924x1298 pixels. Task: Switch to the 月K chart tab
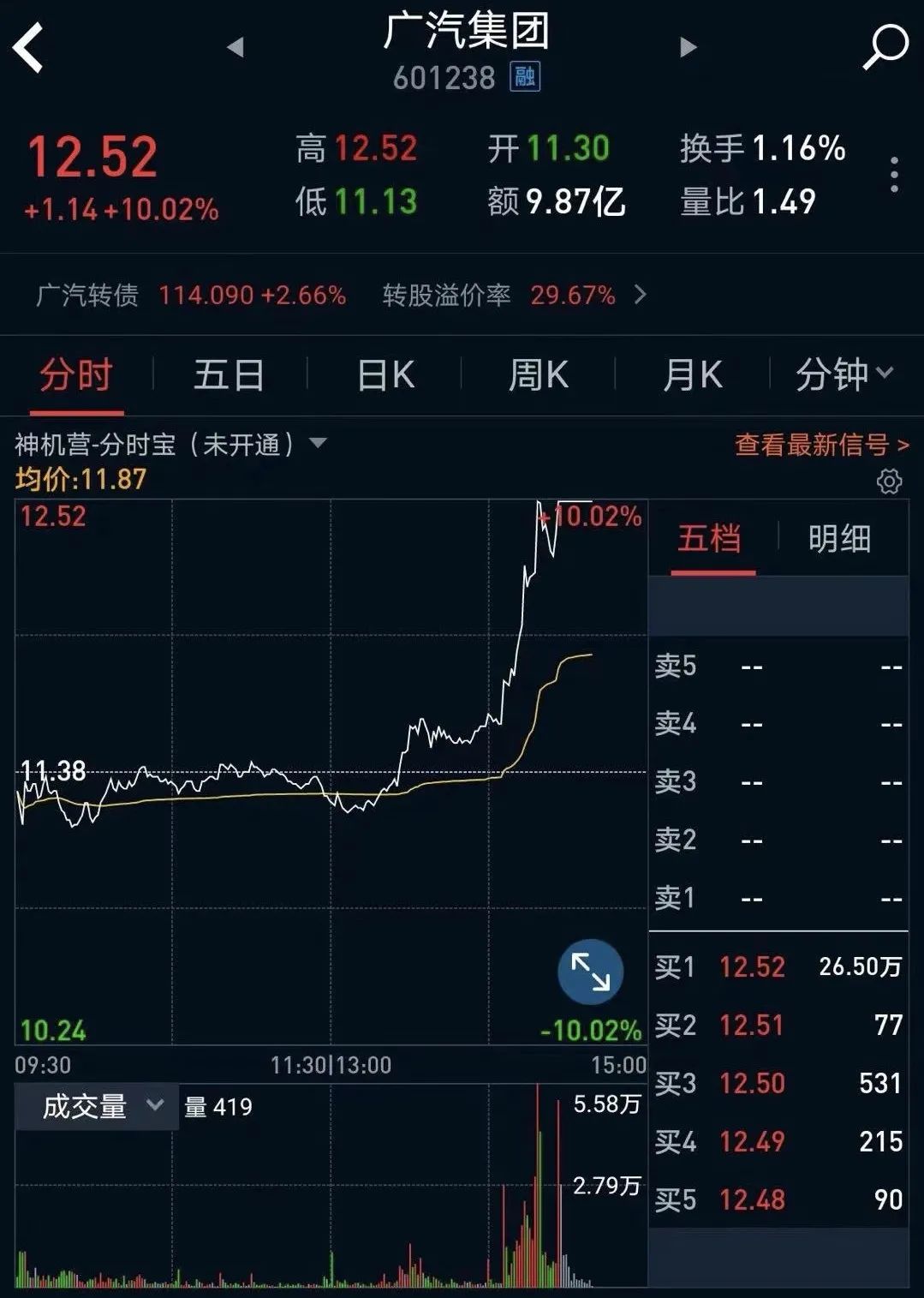692,375
